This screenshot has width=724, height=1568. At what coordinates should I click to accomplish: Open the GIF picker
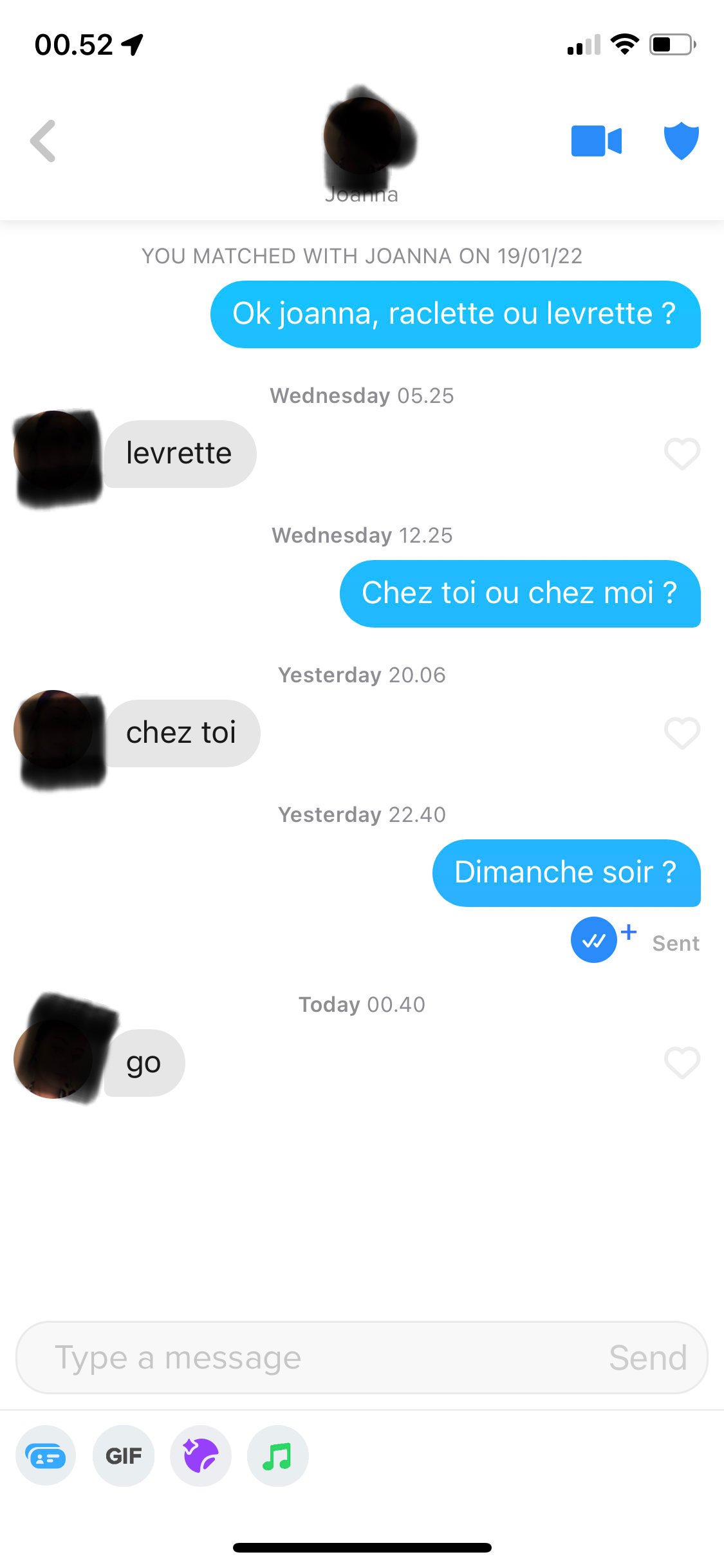pos(124,1455)
